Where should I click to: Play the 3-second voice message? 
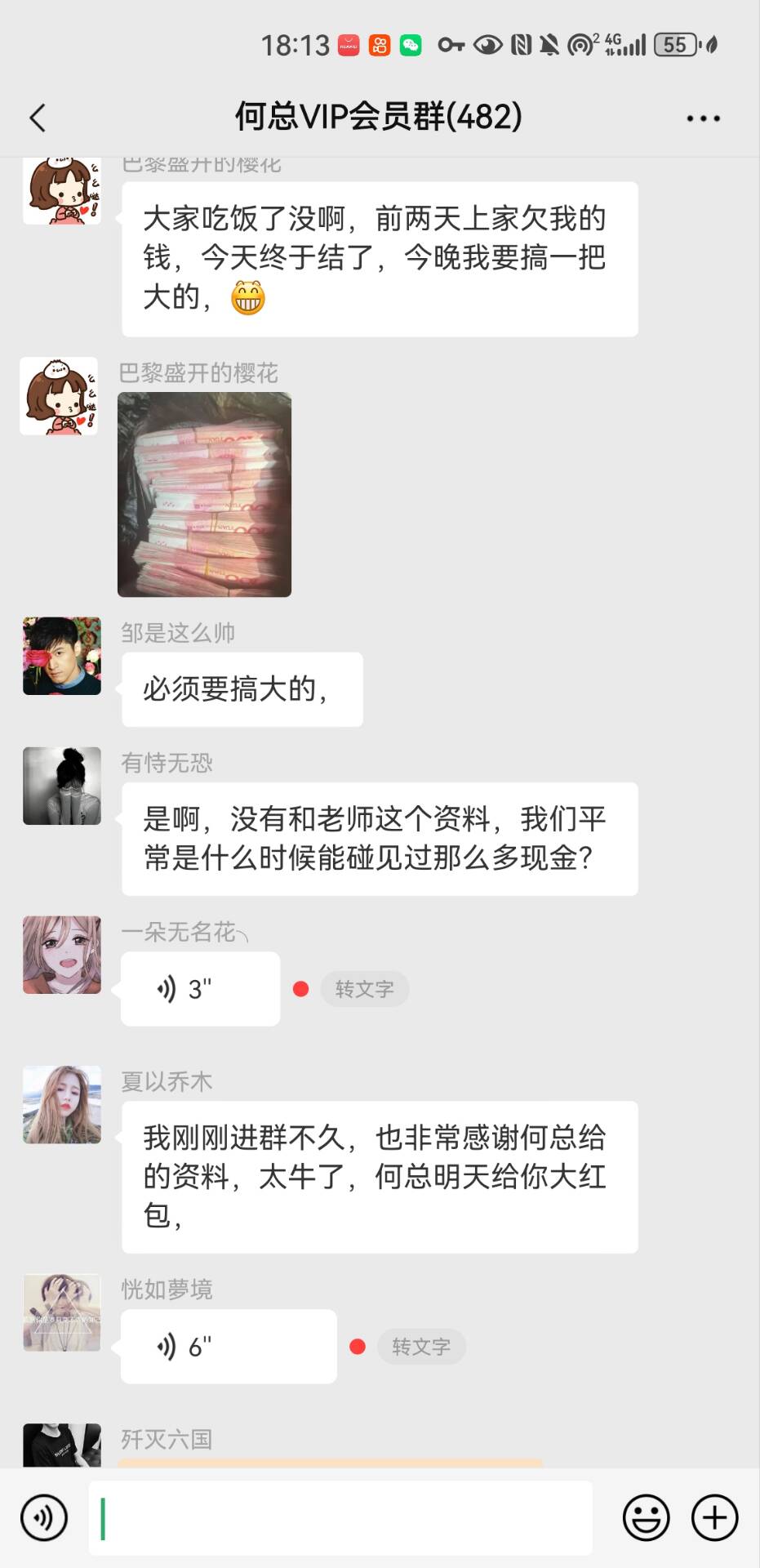coord(200,989)
